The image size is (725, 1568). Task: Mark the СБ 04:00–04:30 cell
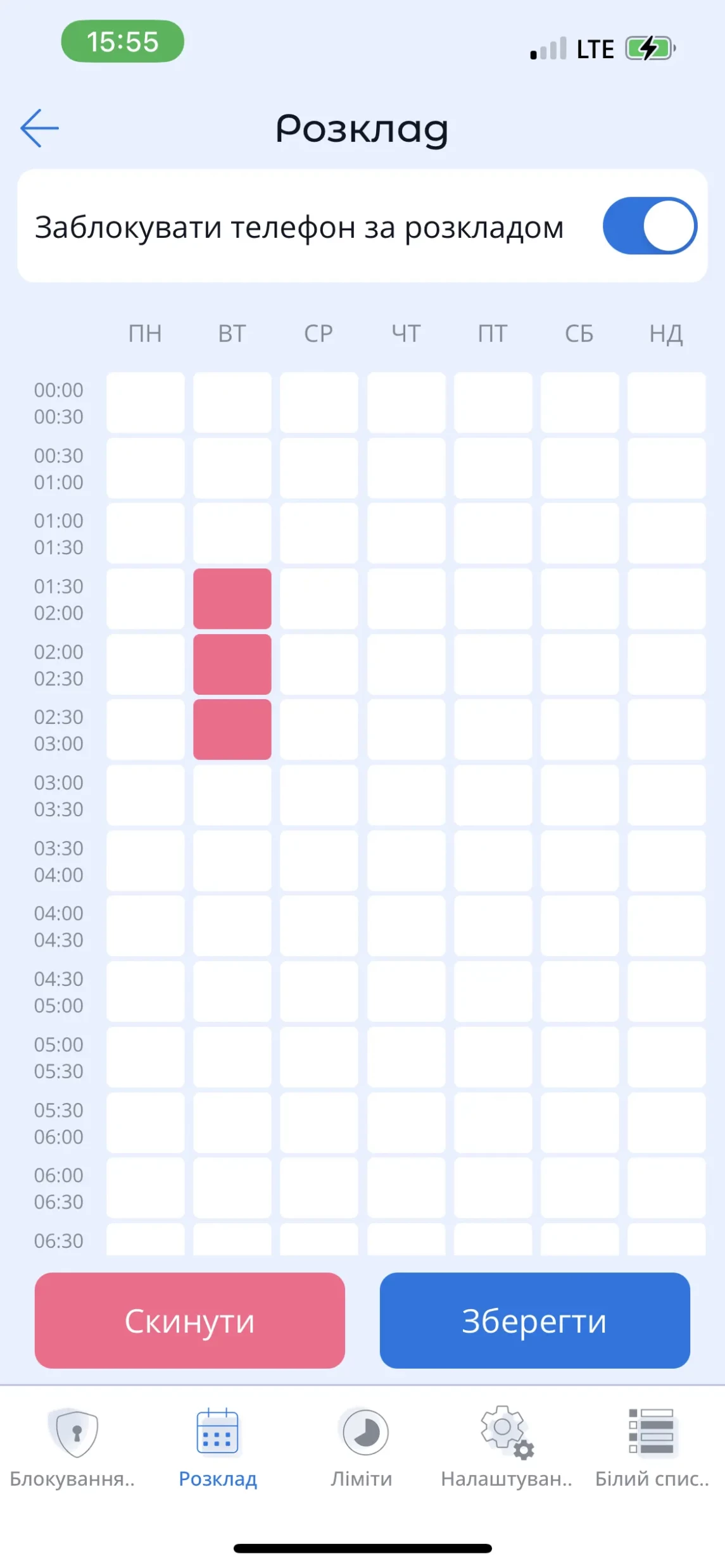pyautogui.click(x=579, y=926)
